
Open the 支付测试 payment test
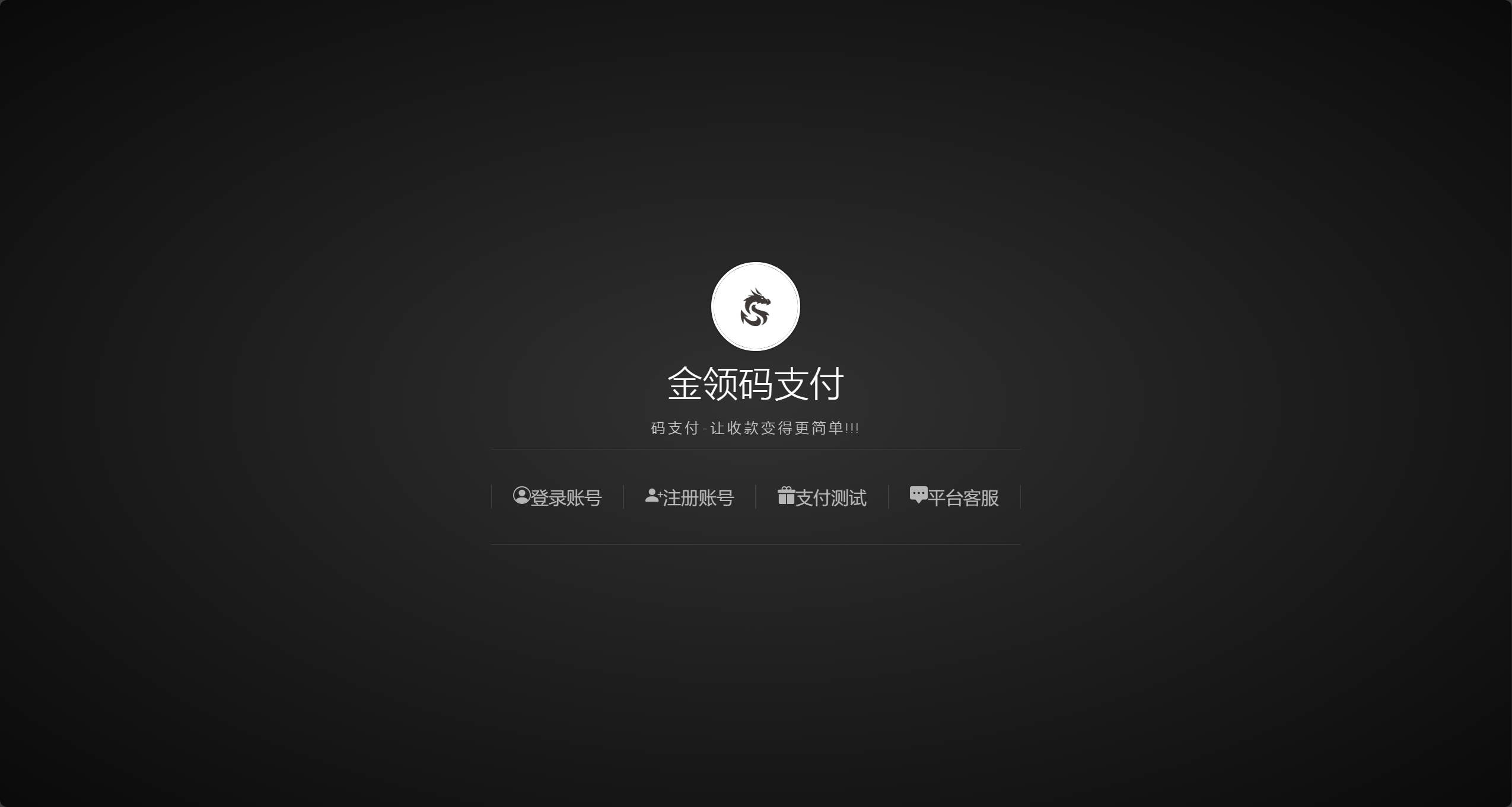(x=822, y=497)
